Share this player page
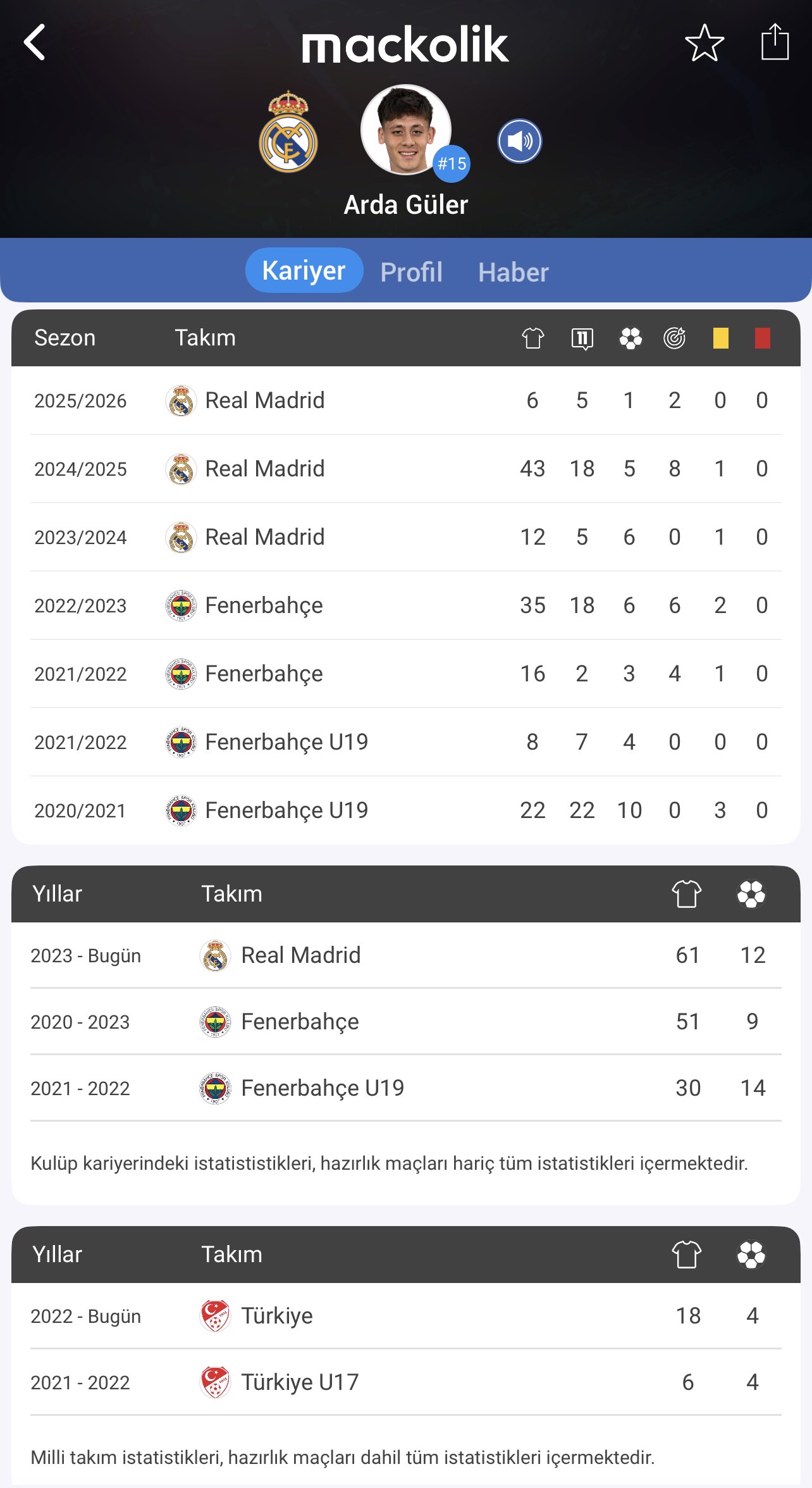The height and width of the screenshot is (1488, 812). pyautogui.click(x=775, y=42)
